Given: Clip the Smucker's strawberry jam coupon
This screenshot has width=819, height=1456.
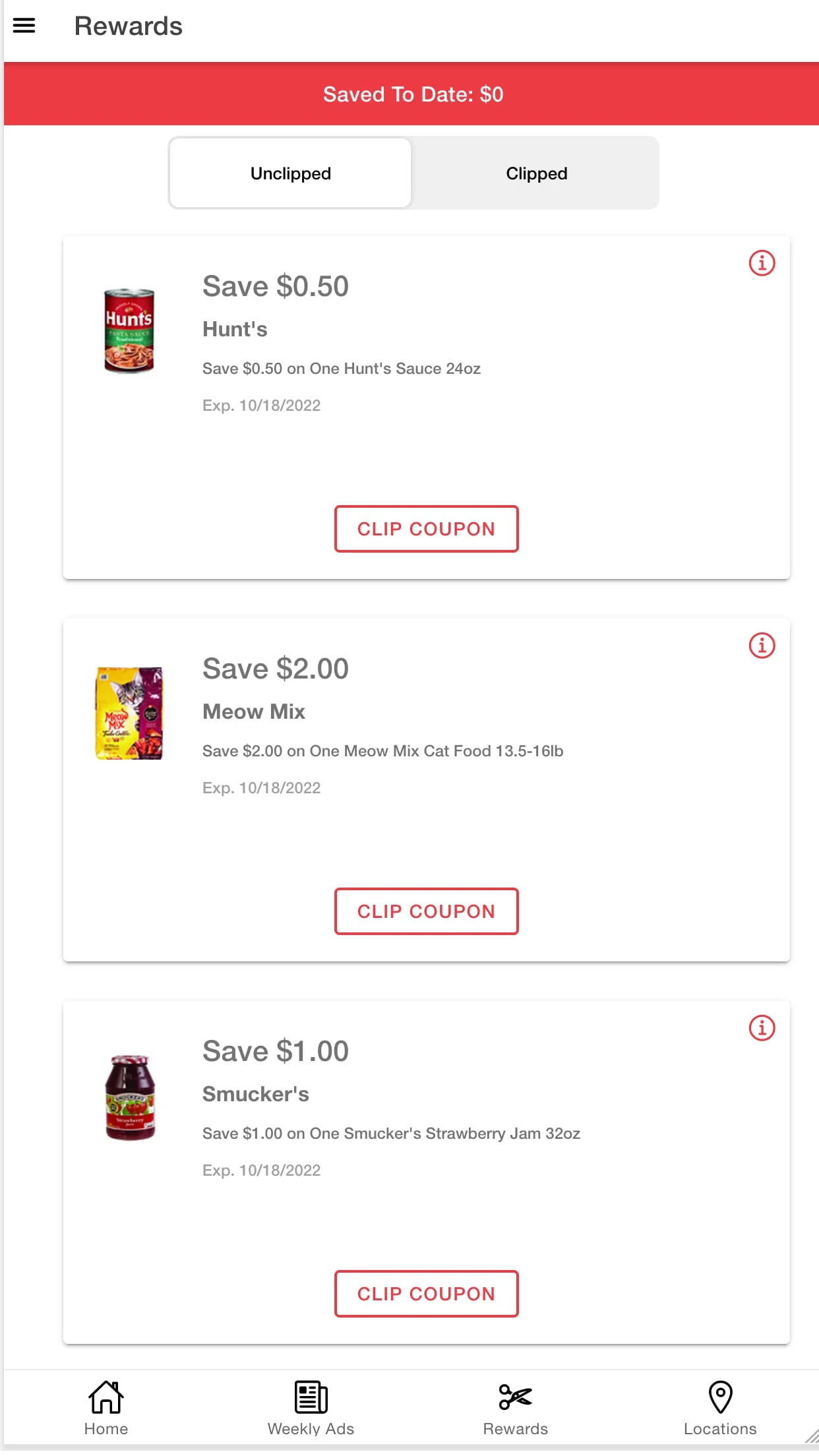Looking at the screenshot, I should tap(426, 1293).
